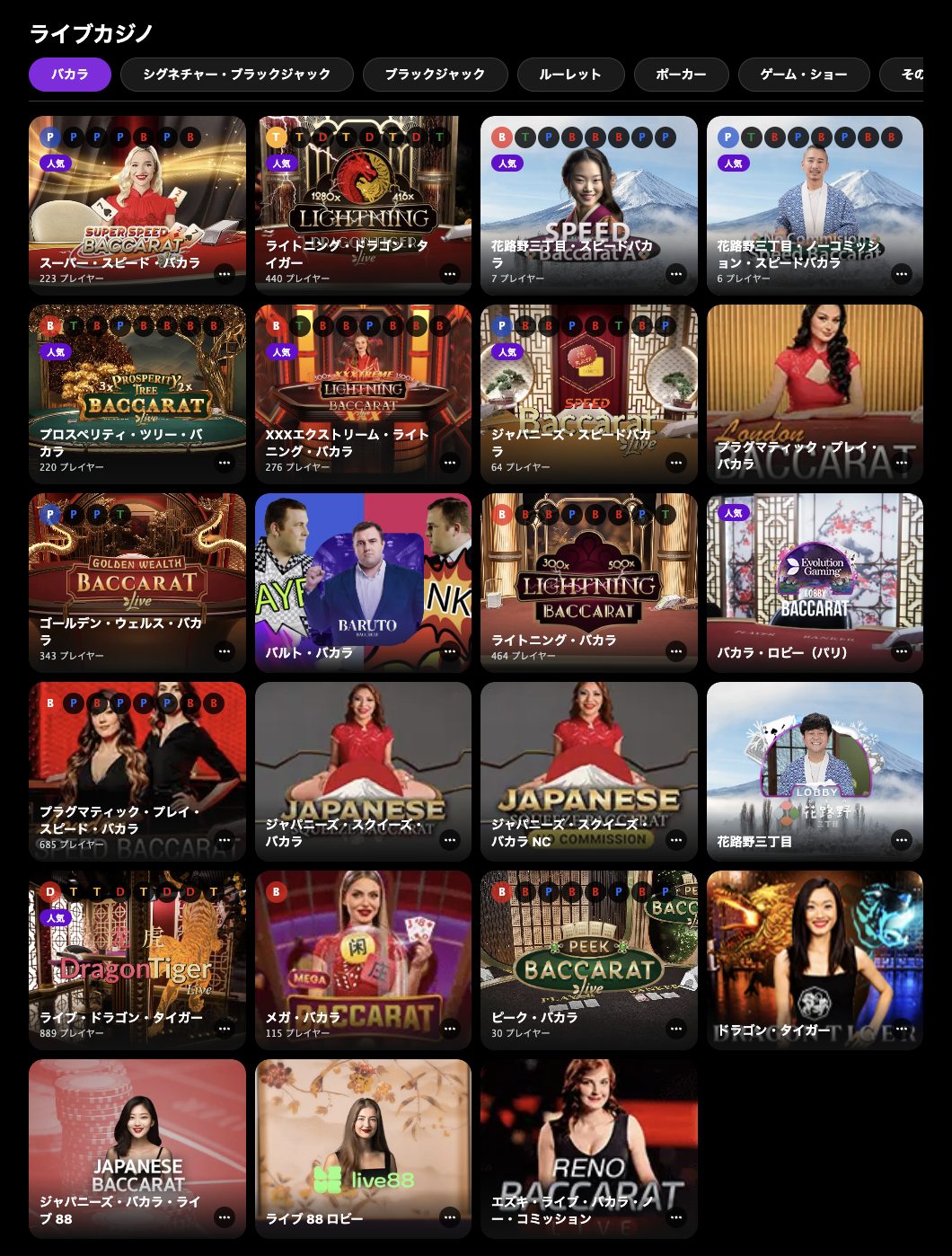This screenshot has width=952, height=1256.
Task: Select the ポーカー category chip
Action: tap(681, 75)
